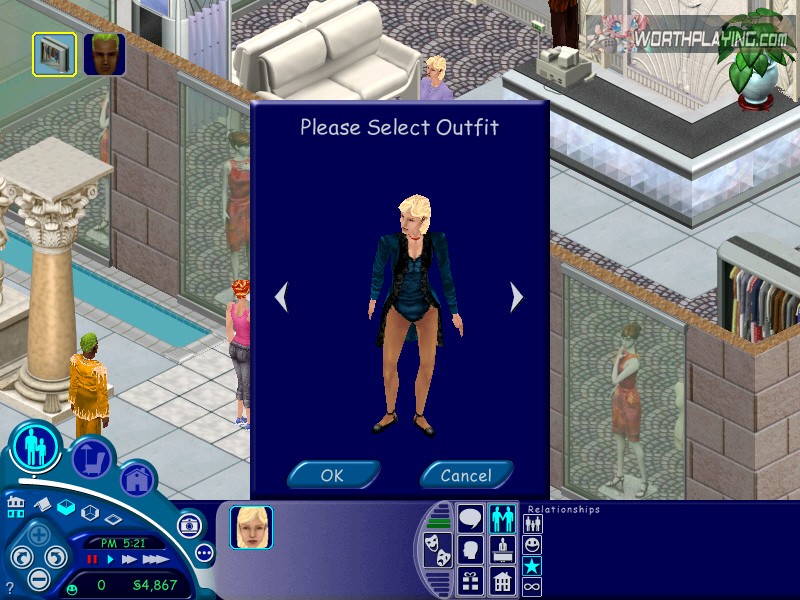Viewport: 800px width, 600px height.
Task: Select the blonde Sim portrait
Action: (251, 527)
